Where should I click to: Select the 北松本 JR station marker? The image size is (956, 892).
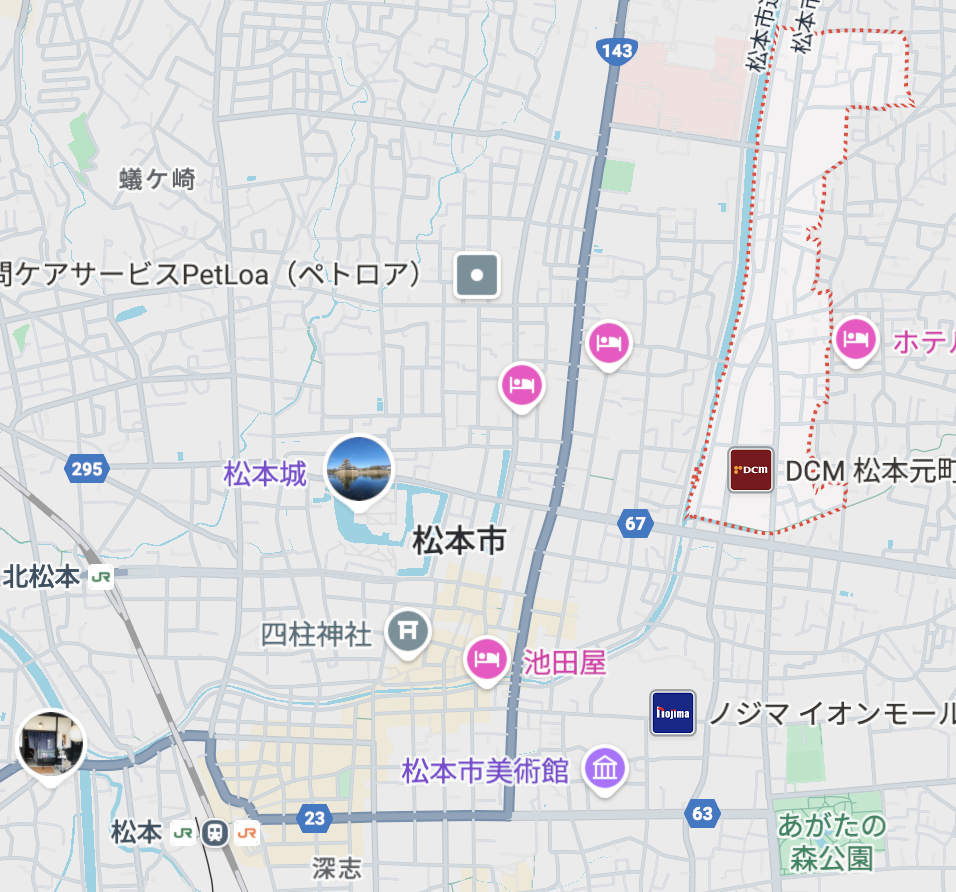click(x=100, y=577)
